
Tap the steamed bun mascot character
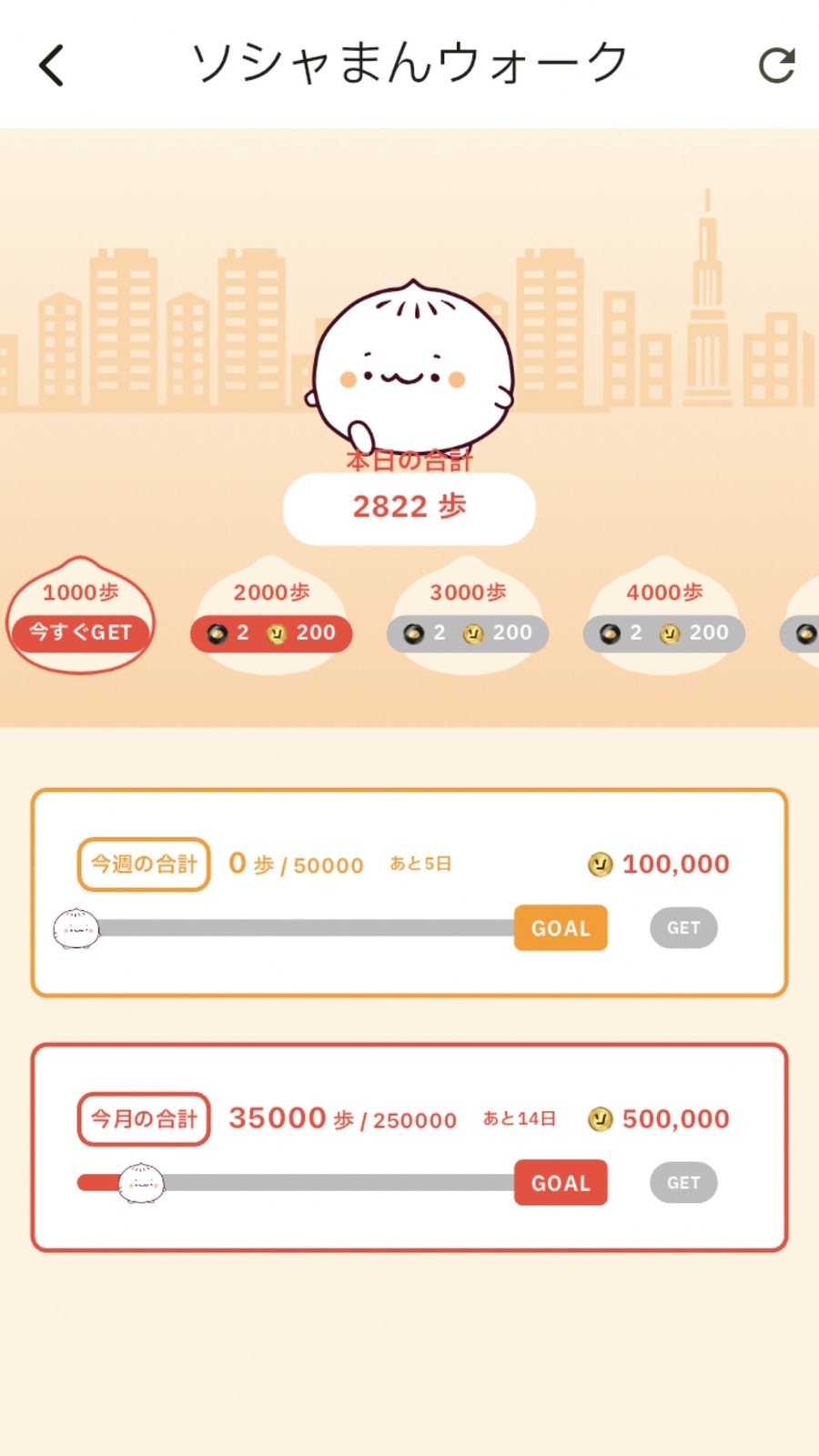414,364
